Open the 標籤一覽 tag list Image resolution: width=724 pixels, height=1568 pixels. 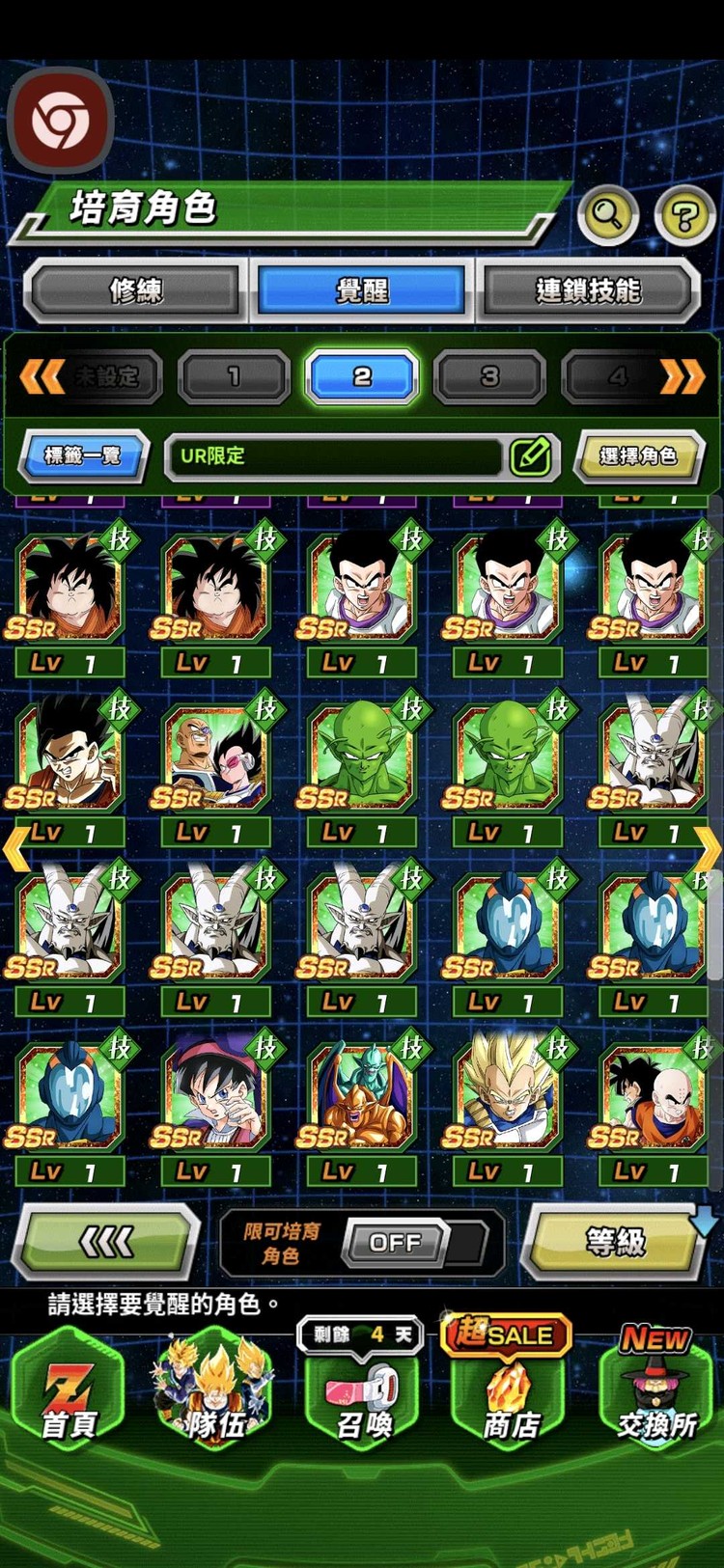tap(83, 455)
